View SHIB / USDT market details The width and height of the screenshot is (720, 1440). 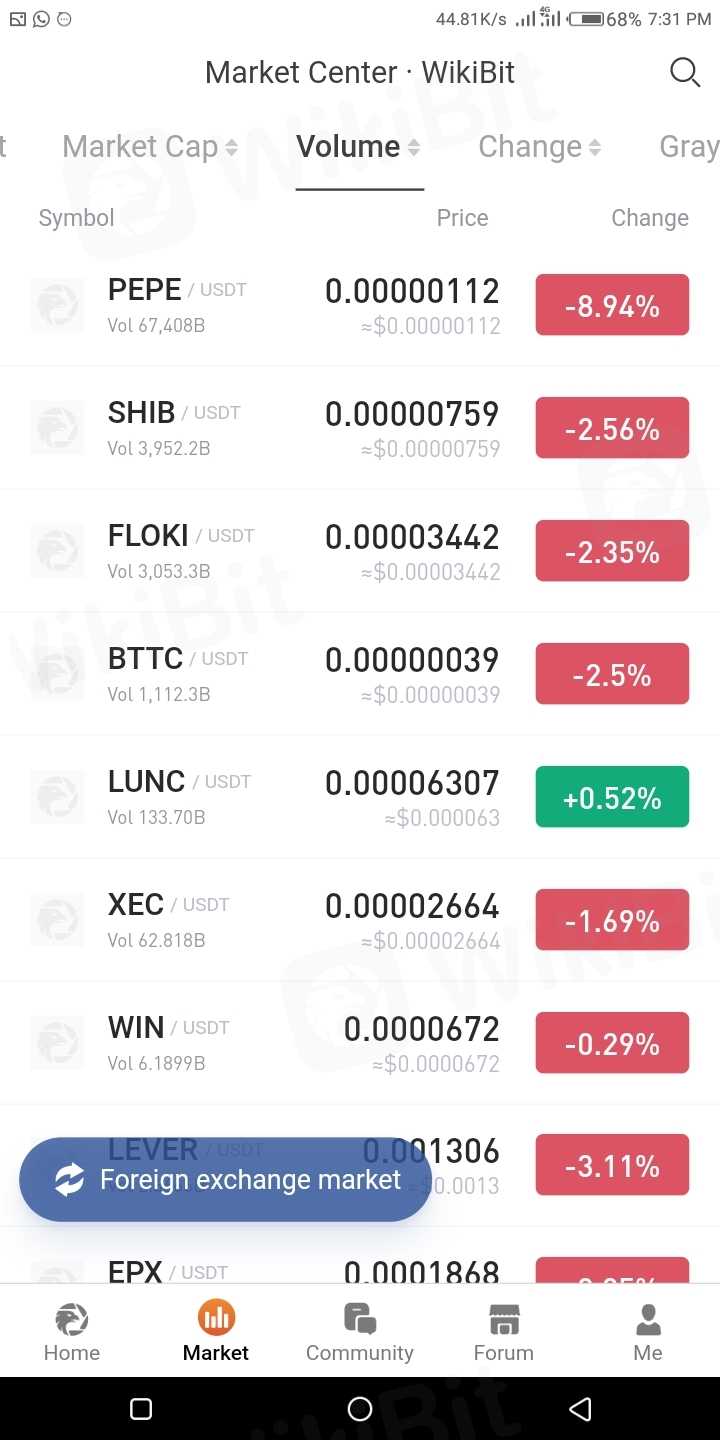[x=300, y=428]
